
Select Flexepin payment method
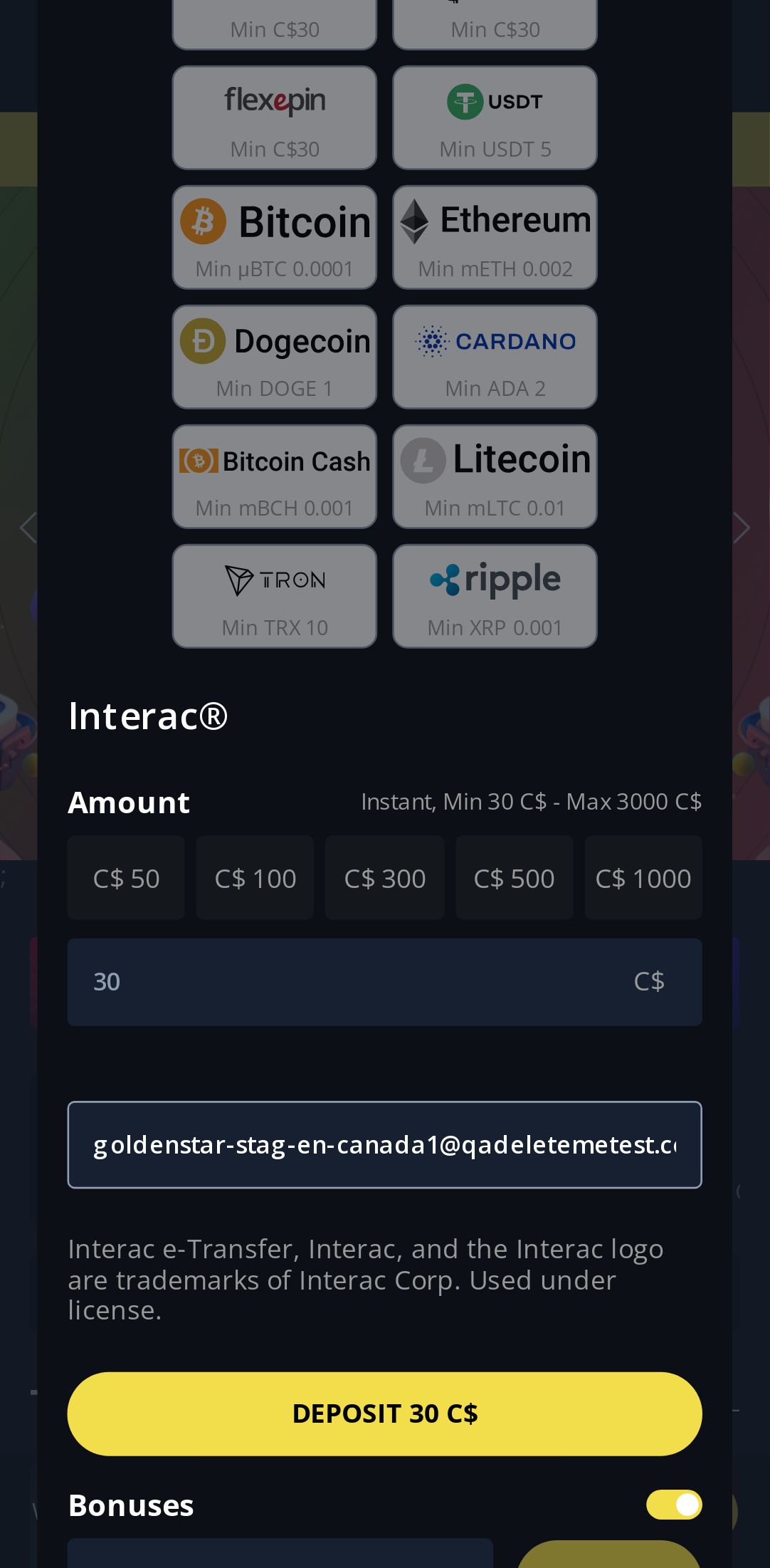[x=275, y=117]
